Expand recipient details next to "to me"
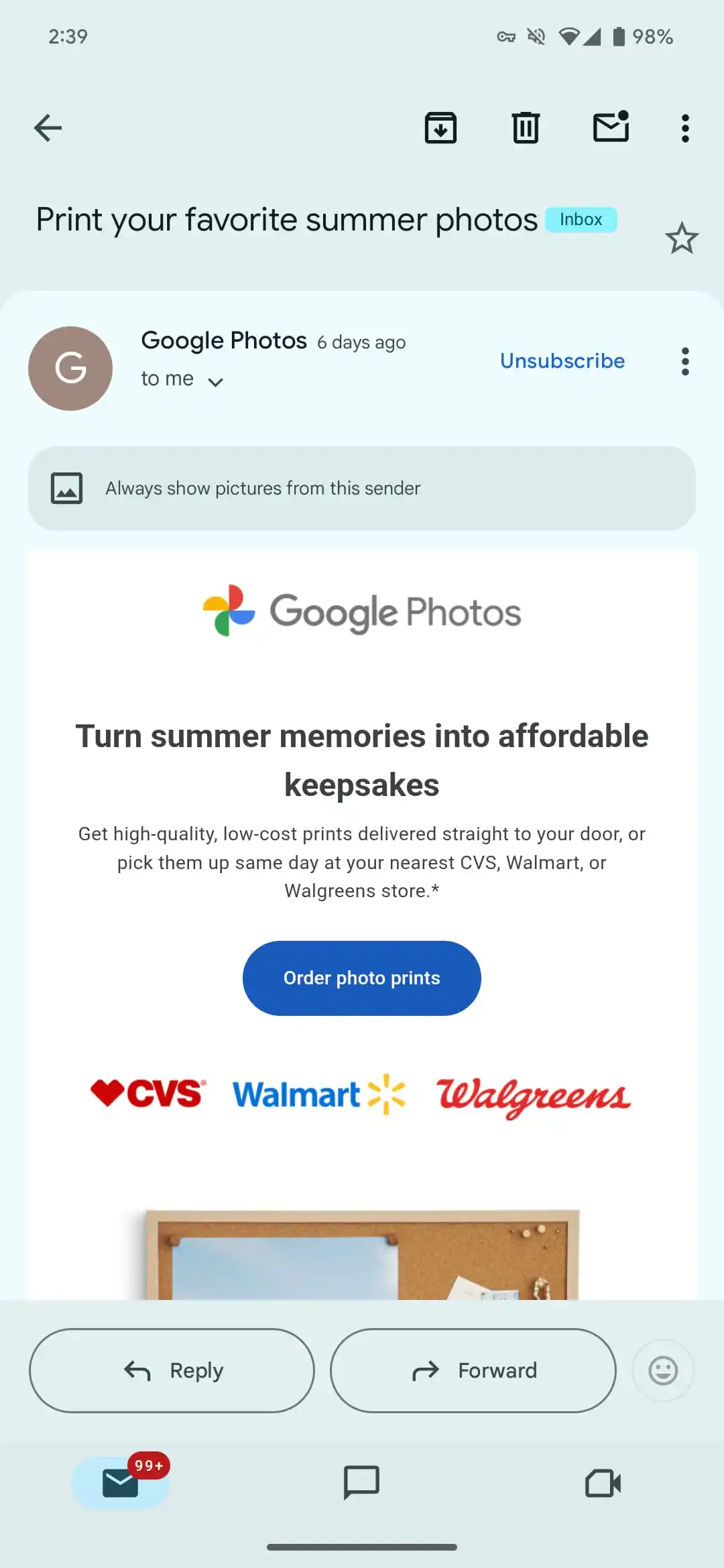The image size is (724, 1568). pyautogui.click(x=215, y=382)
